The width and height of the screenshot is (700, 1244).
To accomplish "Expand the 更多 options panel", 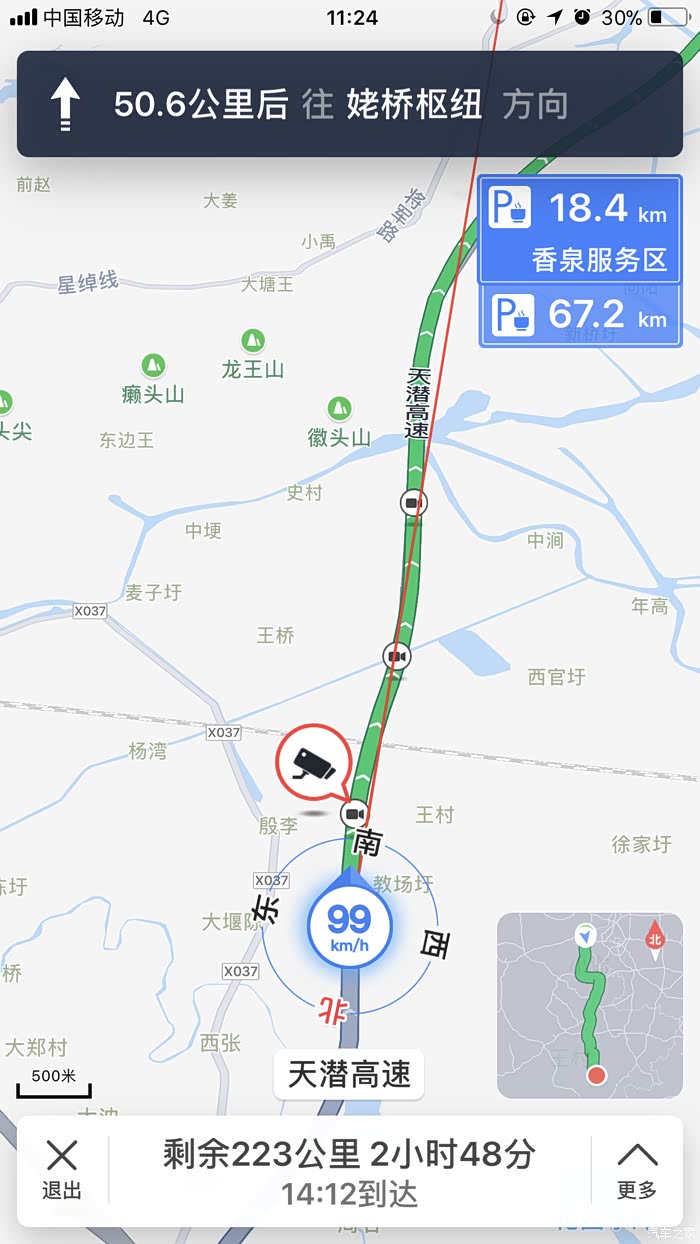I will coord(637,1170).
